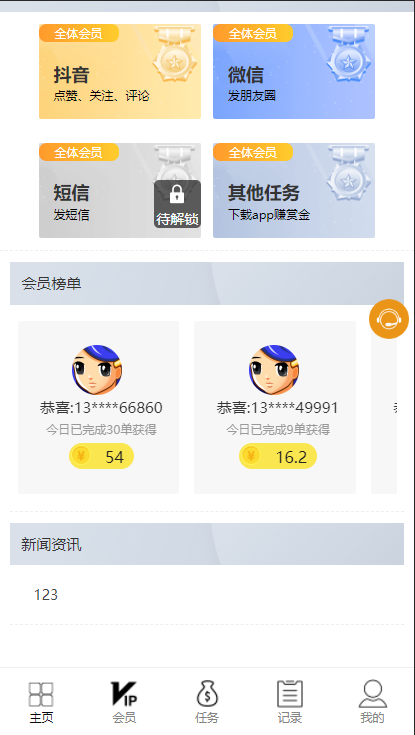Switch to the 主页 tab
The height and width of the screenshot is (735, 415).
tap(41, 702)
